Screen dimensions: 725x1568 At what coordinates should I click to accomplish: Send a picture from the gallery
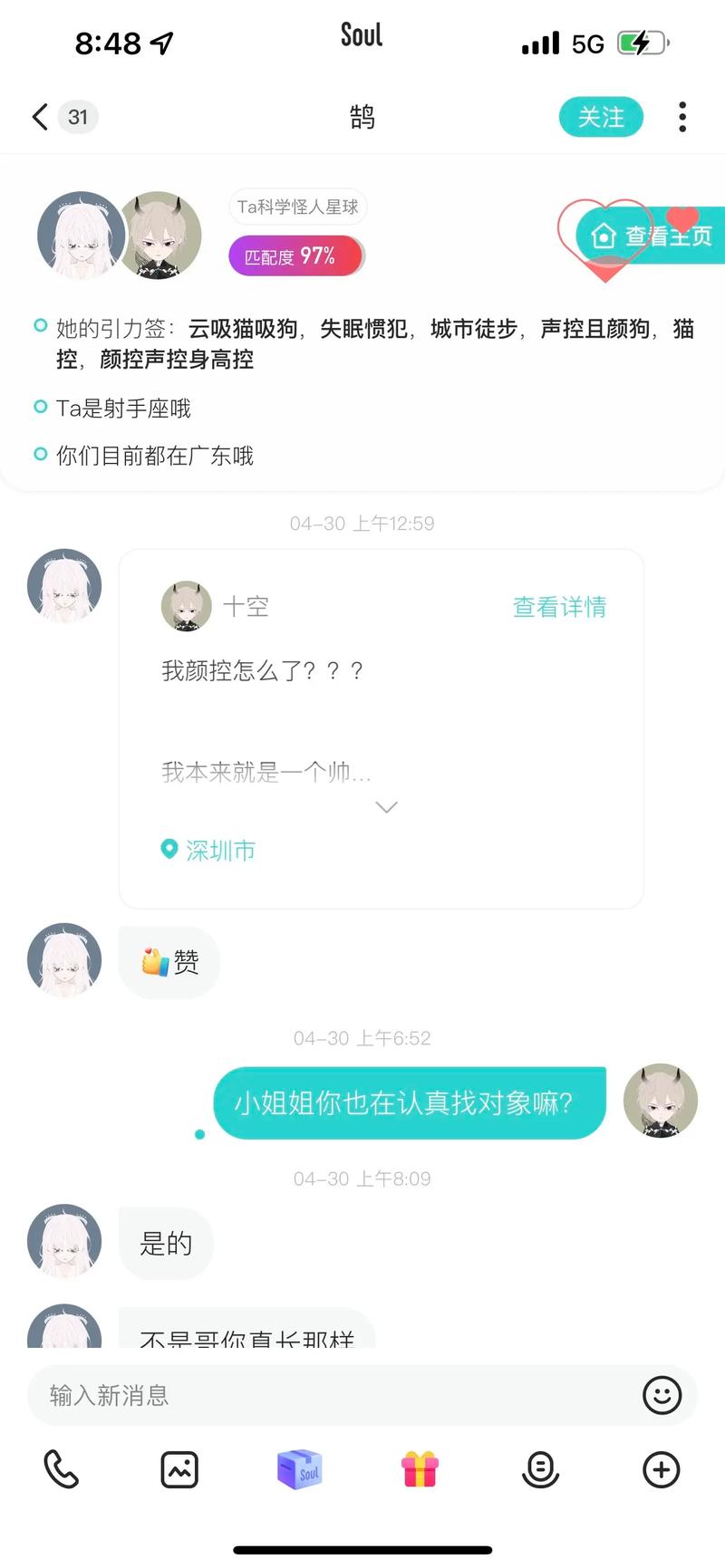point(179,1469)
